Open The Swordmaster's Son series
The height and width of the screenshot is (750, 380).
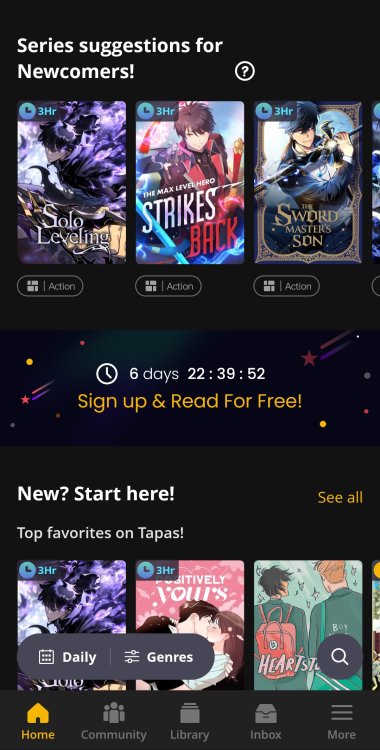click(x=308, y=182)
